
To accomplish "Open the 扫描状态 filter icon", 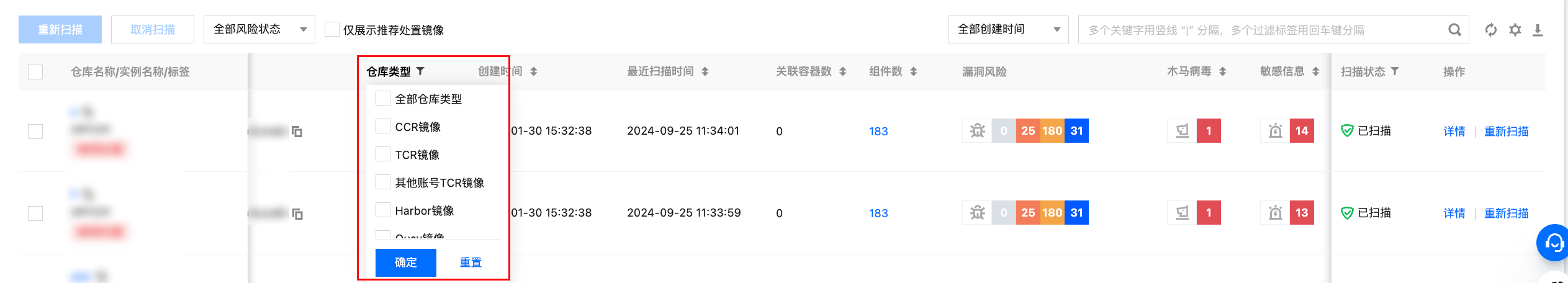I will point(1395,71).
